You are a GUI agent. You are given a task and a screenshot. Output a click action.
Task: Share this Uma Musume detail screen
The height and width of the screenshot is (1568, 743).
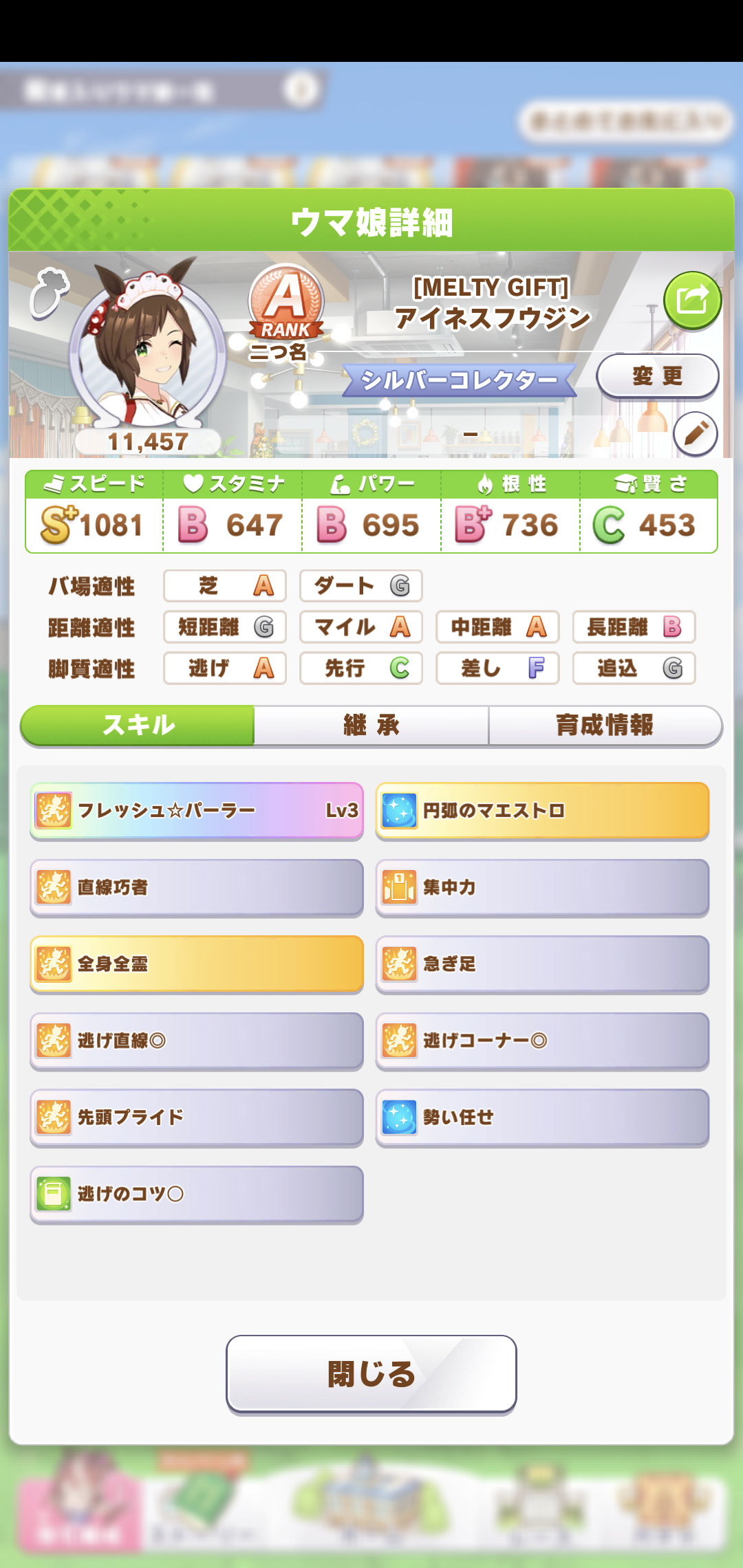[692, 301]
